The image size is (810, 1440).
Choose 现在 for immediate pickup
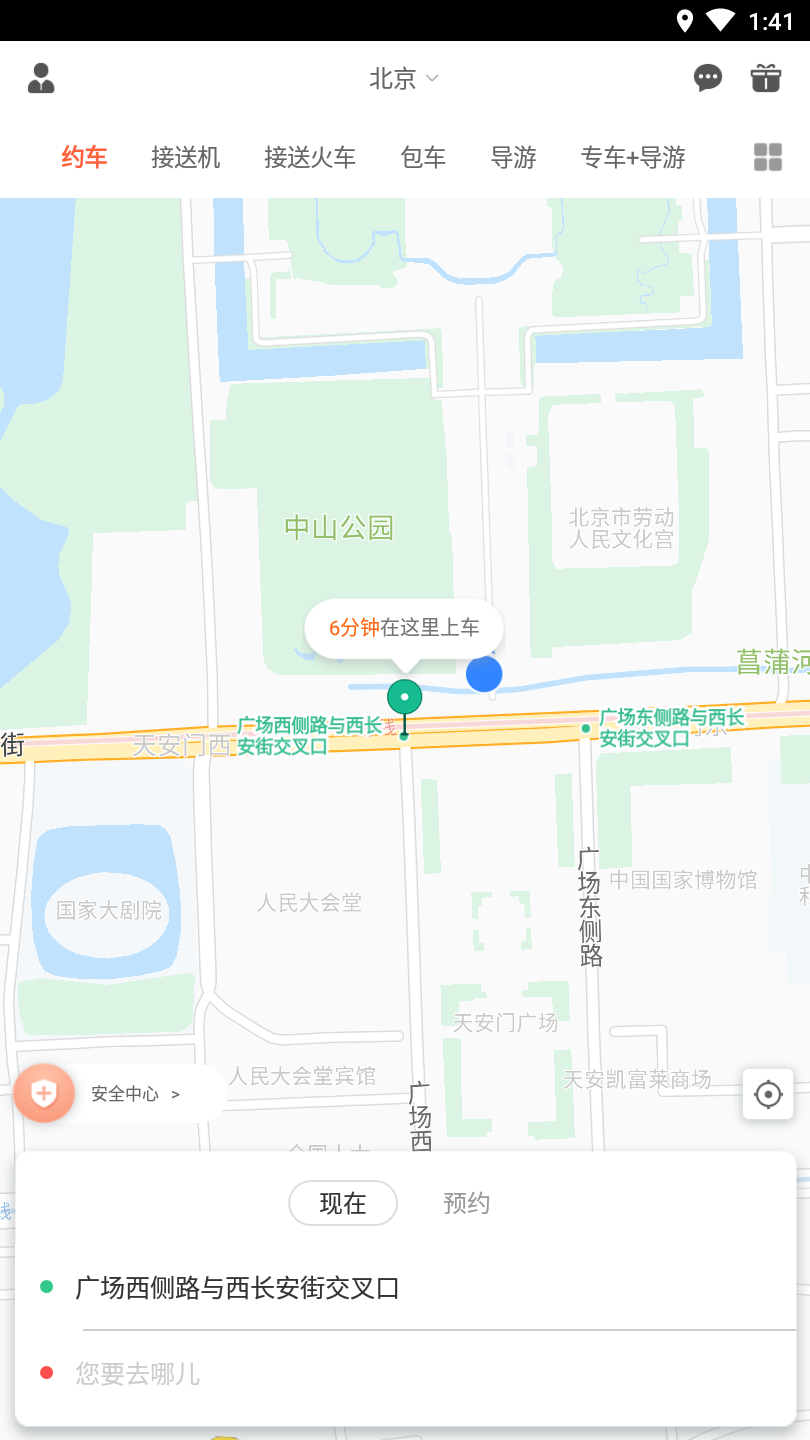click(x=343, y=1203)
